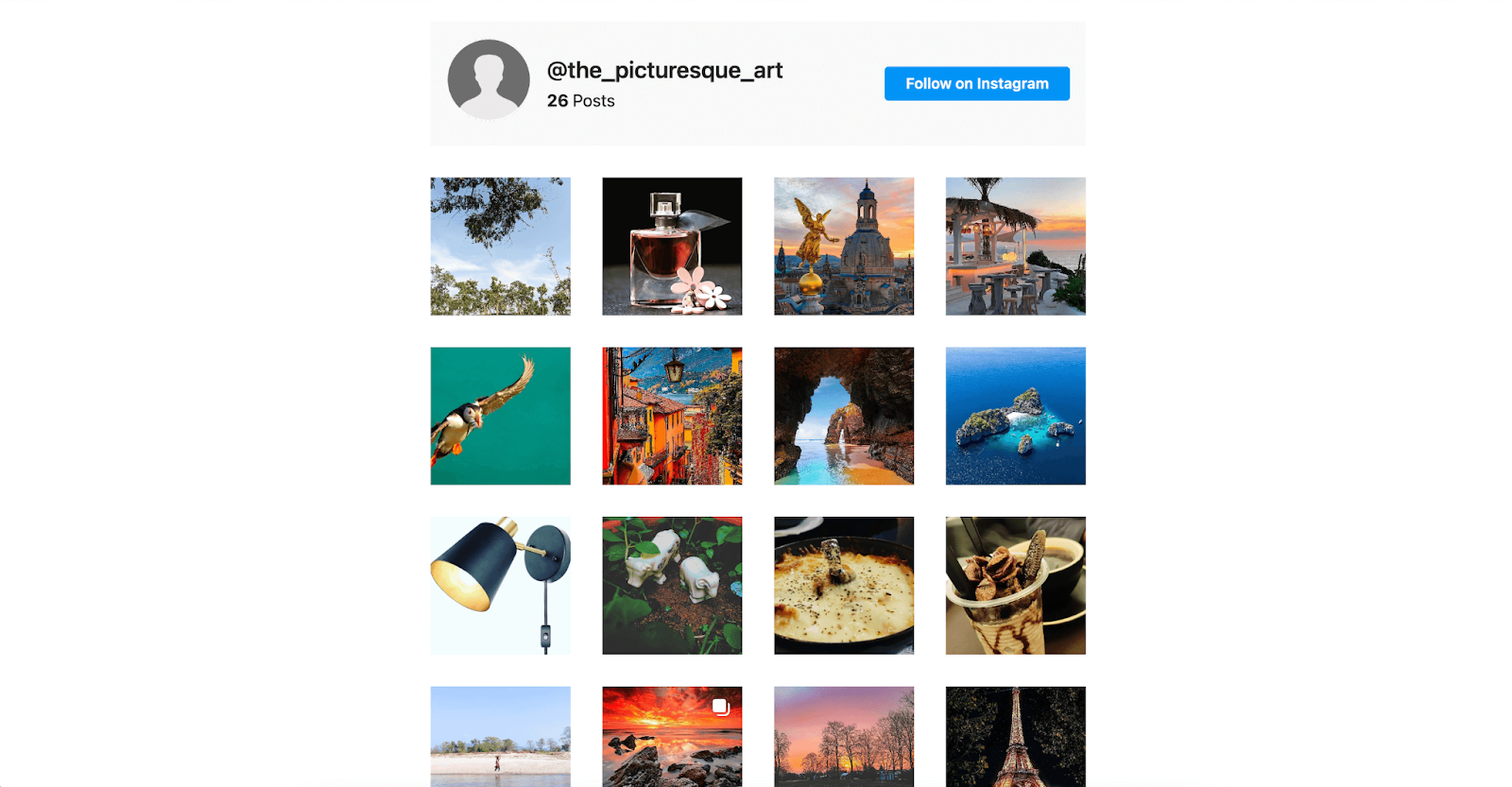View the sea cave arch photo
The width and height of the screenshot is (1512, 787).
[x=844, y=416]
